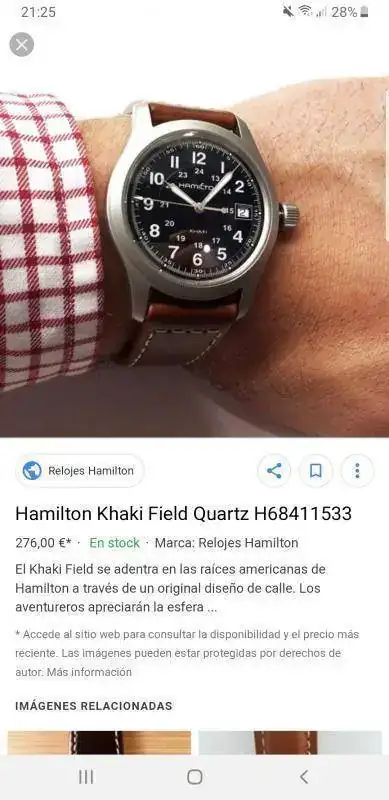Viewport: 389px width, 800px height.
Task: Close the image viewer
Action: [21, 45]
